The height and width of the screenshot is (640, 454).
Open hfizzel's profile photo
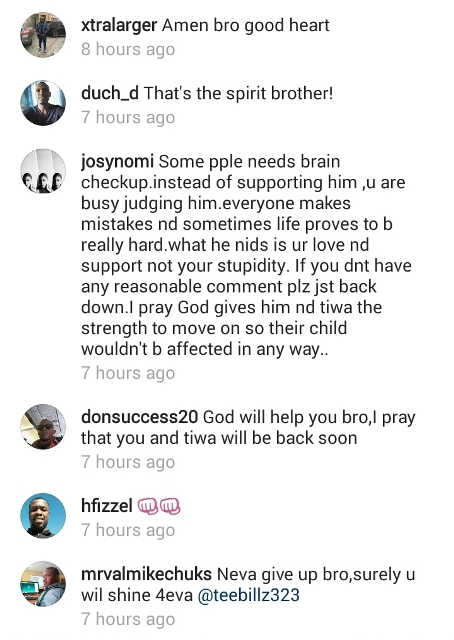point(43,516)
